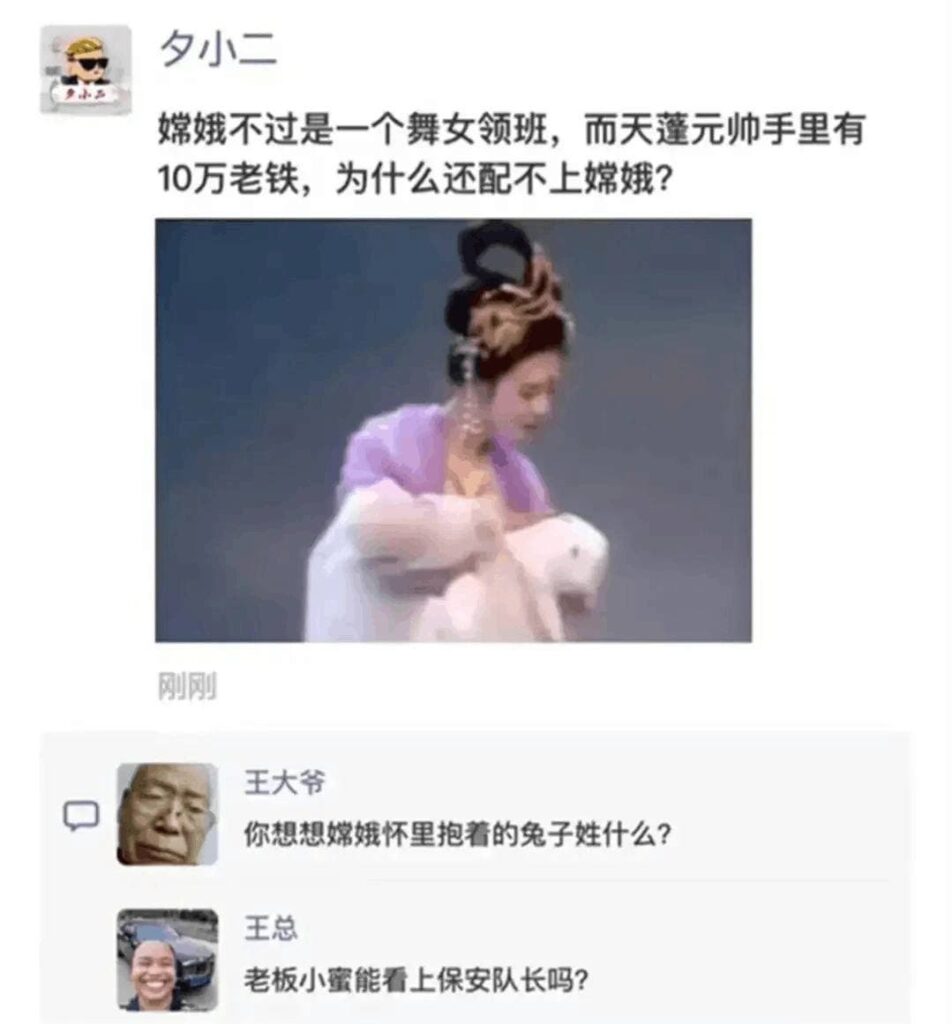Image resolution: width=952 pixels, height=1024 pixels.
Task: Open the posted image full screen
Action: tap(453, 430)
